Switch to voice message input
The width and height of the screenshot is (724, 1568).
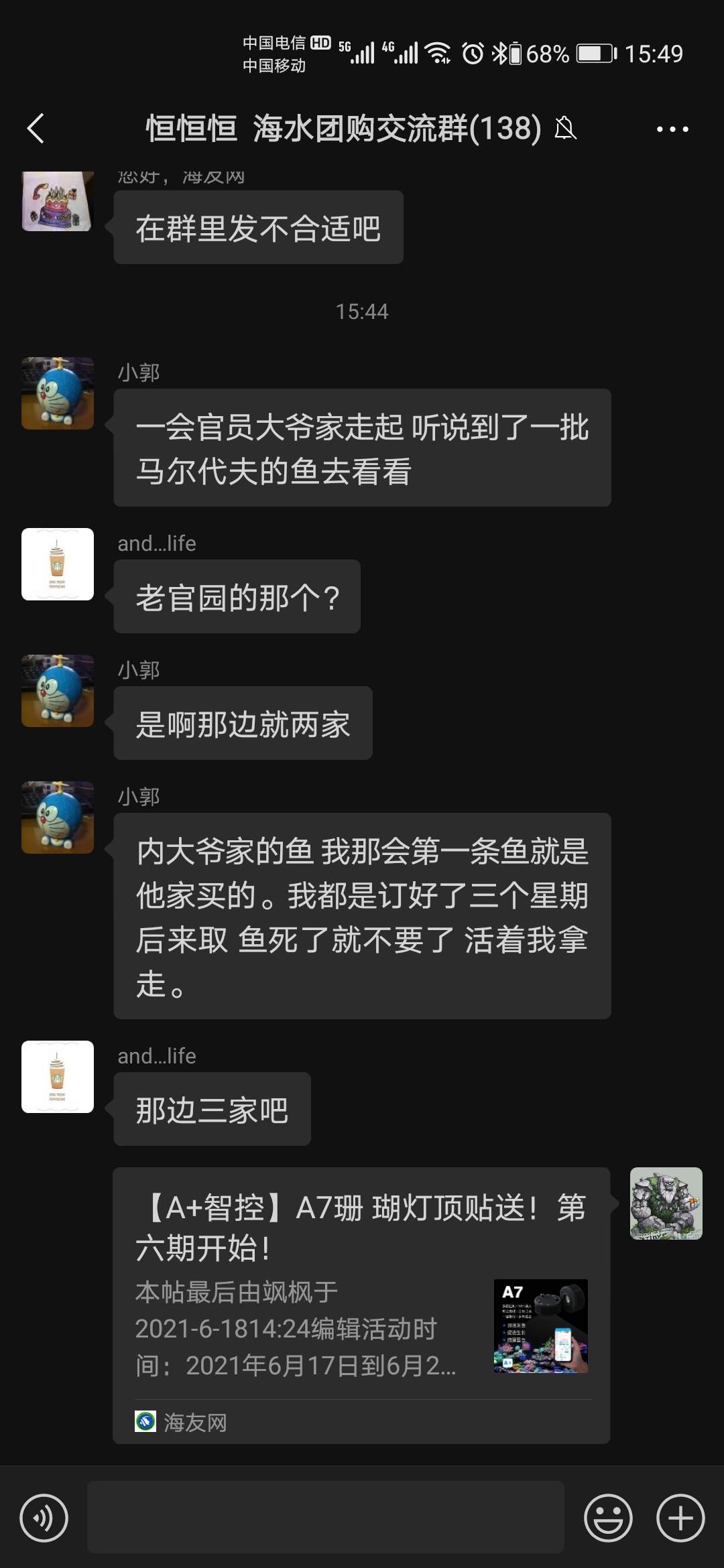(44, 1518)
